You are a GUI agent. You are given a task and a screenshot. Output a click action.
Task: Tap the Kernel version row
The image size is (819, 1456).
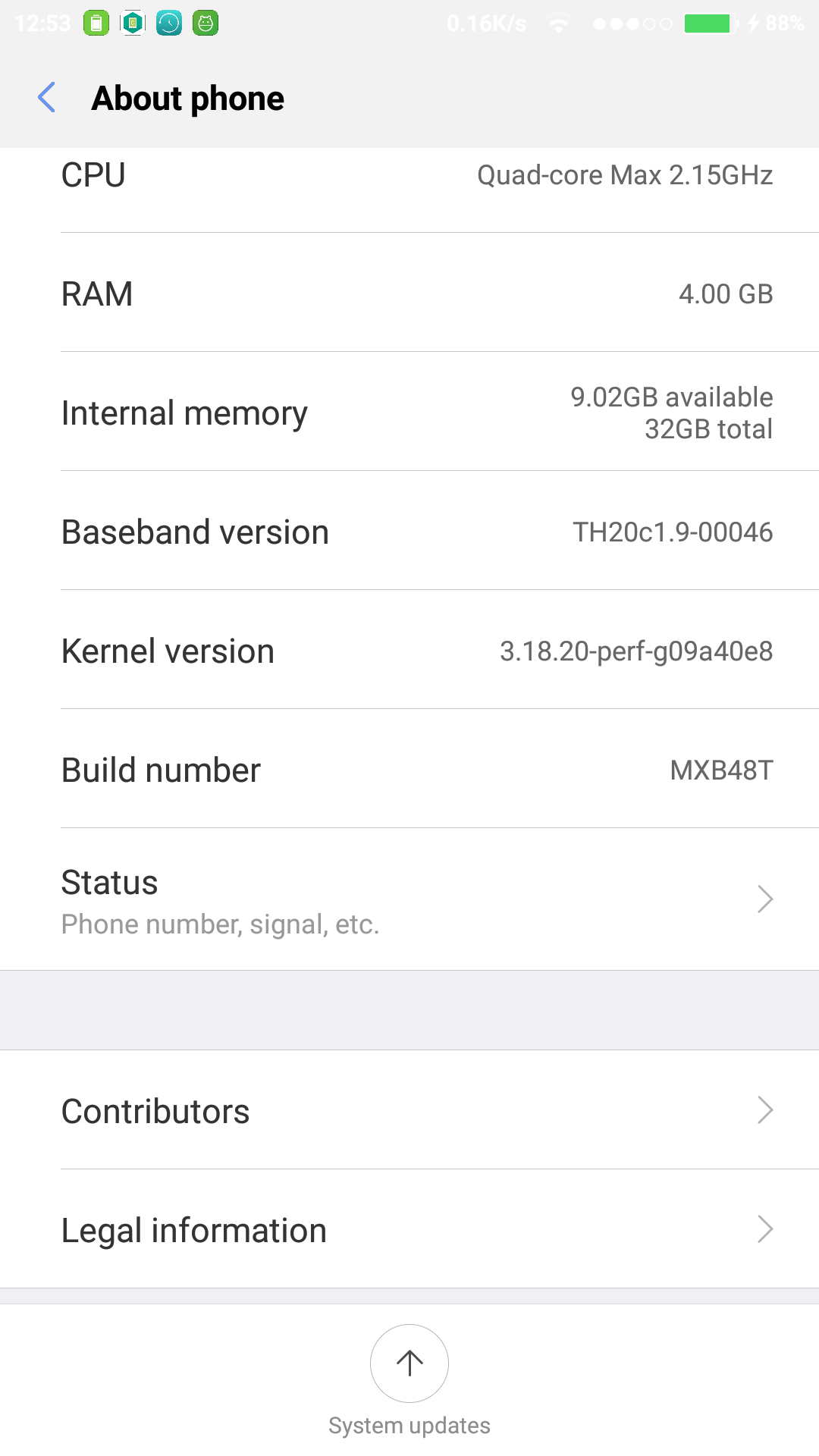click(409, 650)
